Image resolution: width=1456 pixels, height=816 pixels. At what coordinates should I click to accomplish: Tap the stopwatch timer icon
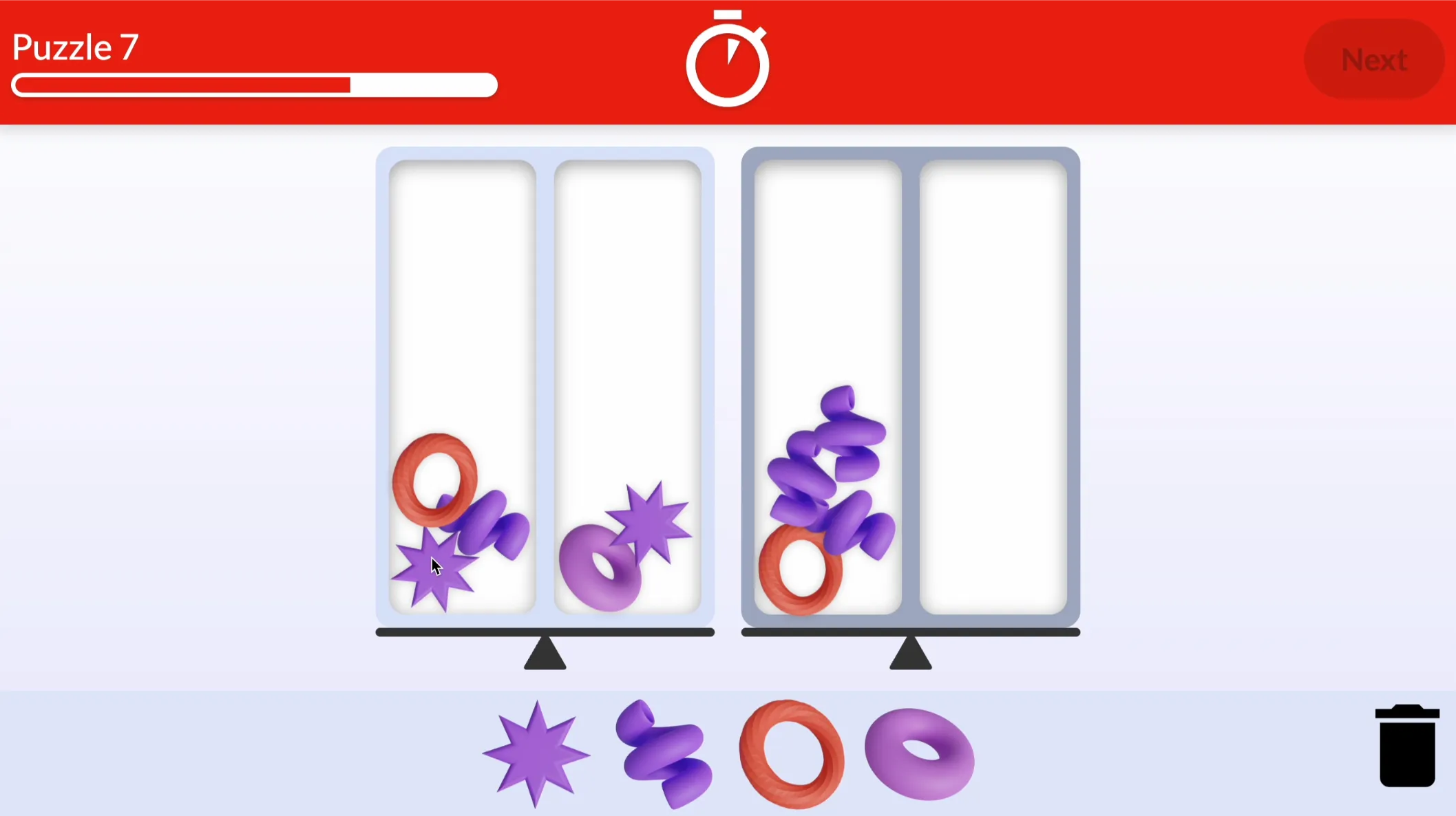(x=728, y=61)
